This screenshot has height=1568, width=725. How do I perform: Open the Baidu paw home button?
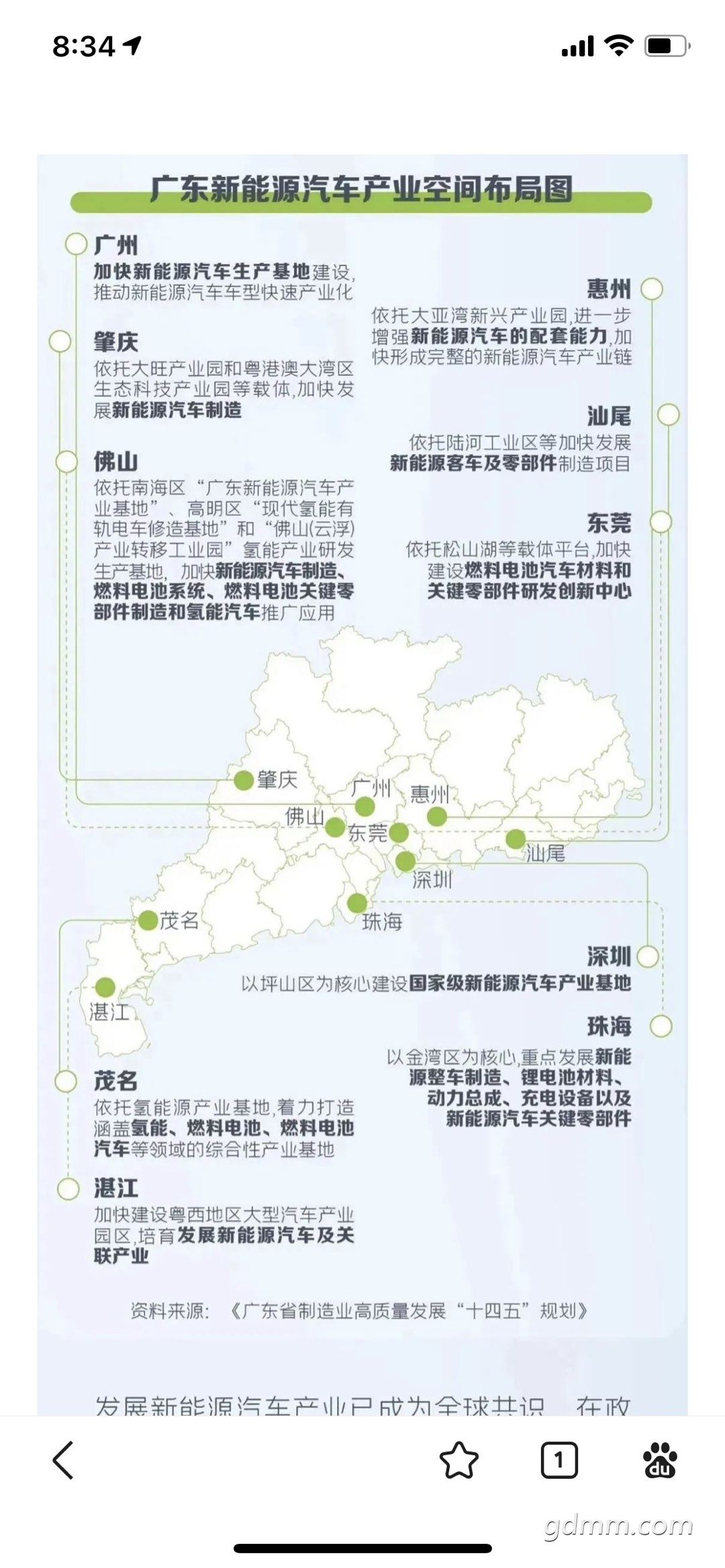[660, 1460]
